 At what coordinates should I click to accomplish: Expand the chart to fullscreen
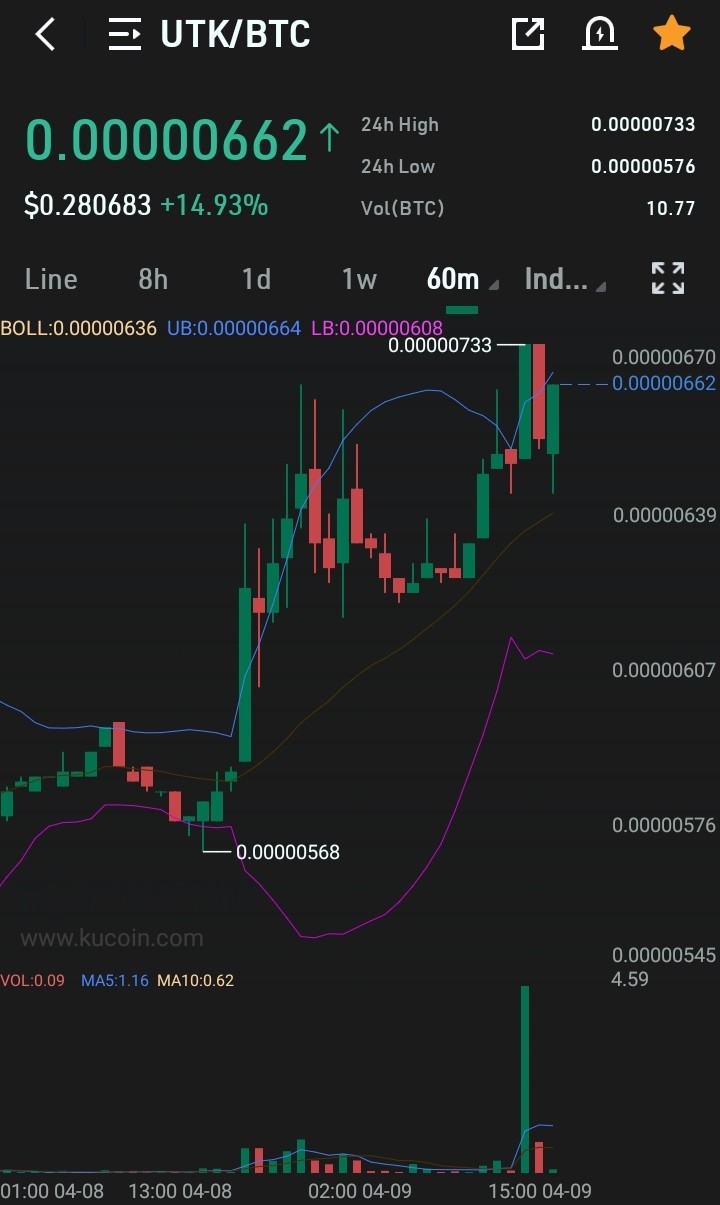tap(668, 278)
